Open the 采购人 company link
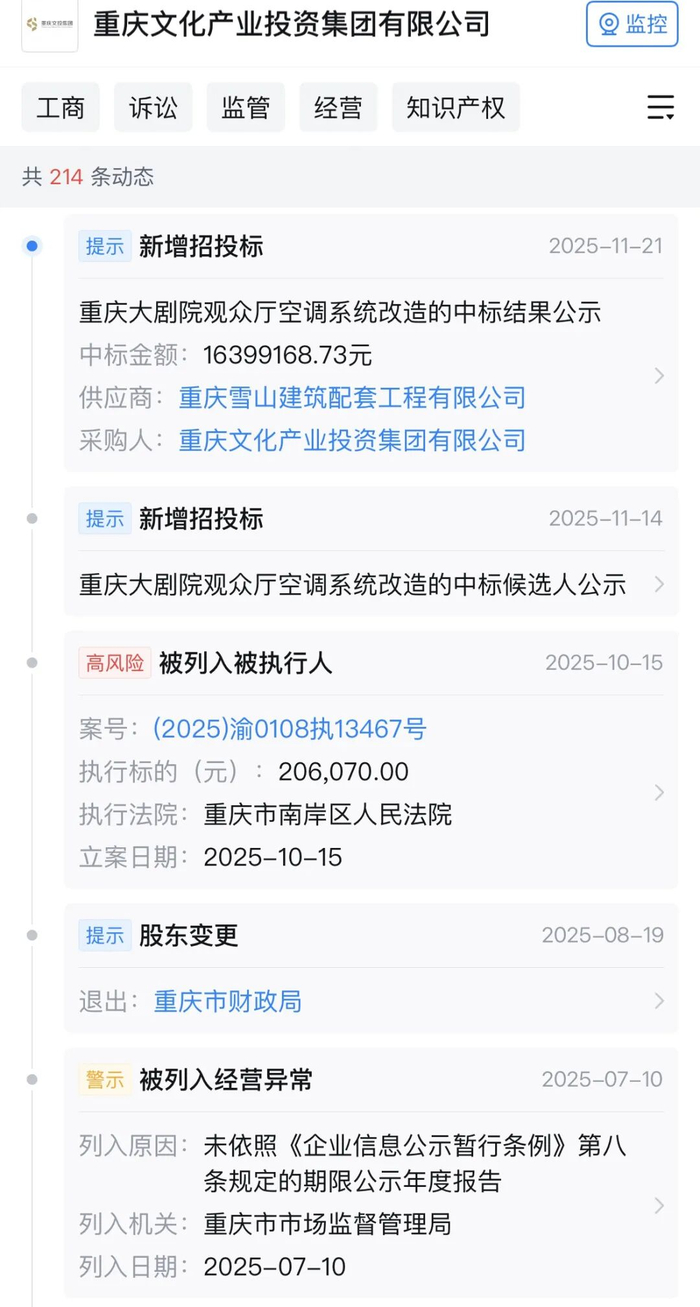This screenshot has width=700, height=1307. coord(352,440)
